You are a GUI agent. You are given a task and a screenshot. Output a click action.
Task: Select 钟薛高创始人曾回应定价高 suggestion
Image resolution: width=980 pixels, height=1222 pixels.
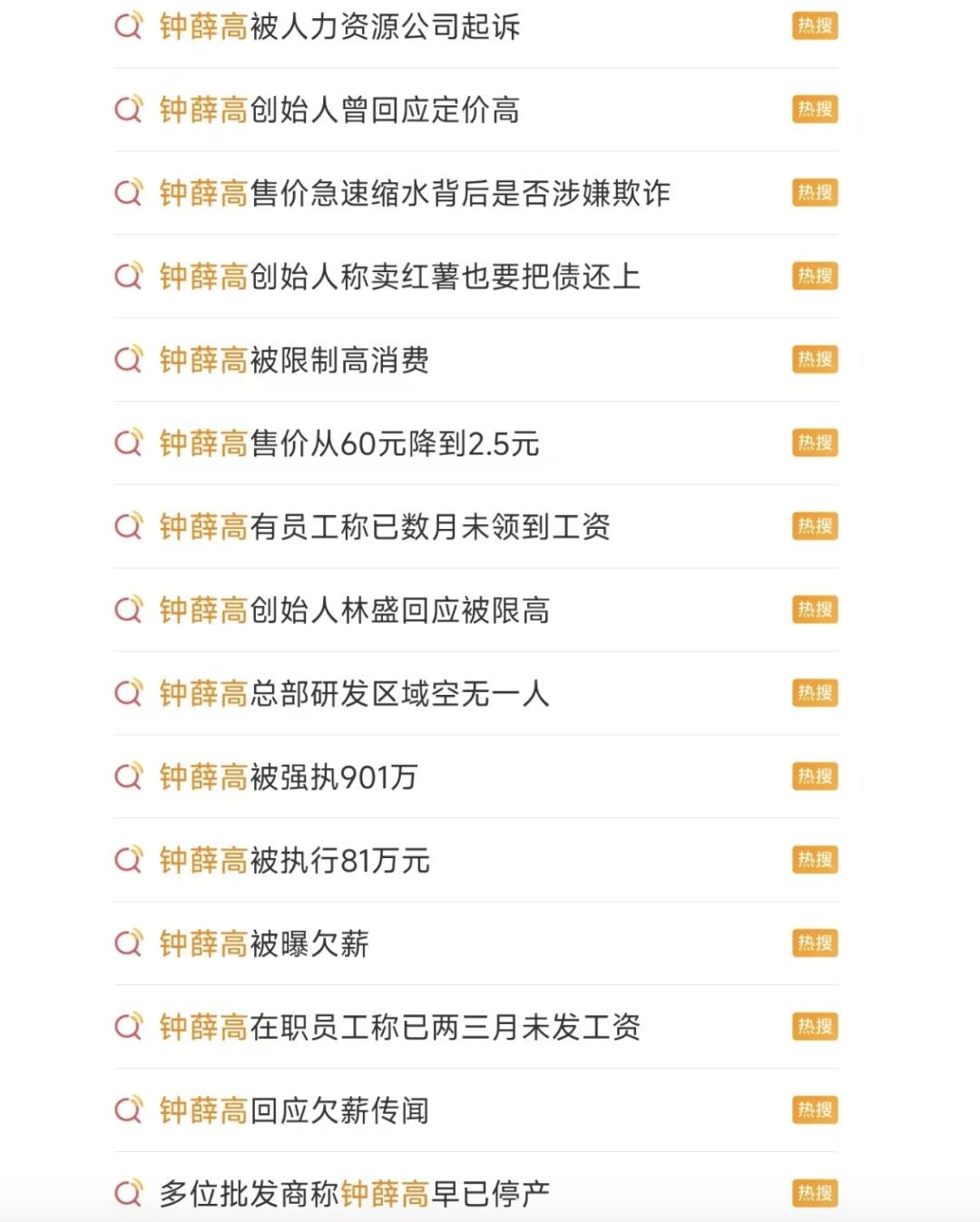pyautogui.click(x=339, y=110)
